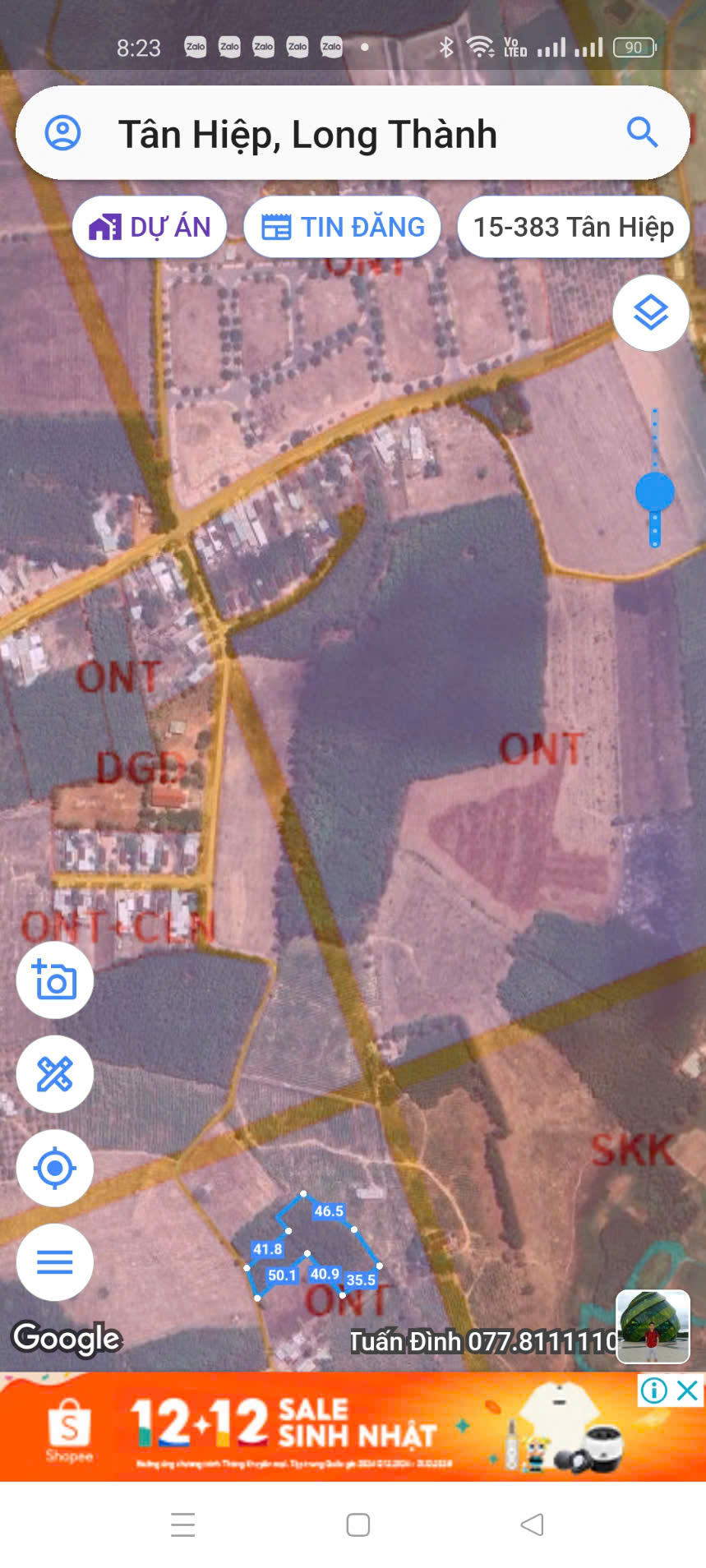706x1568 pixels.
Task: Tap the blue search magnifier icon
Action: tap(642, 132)
